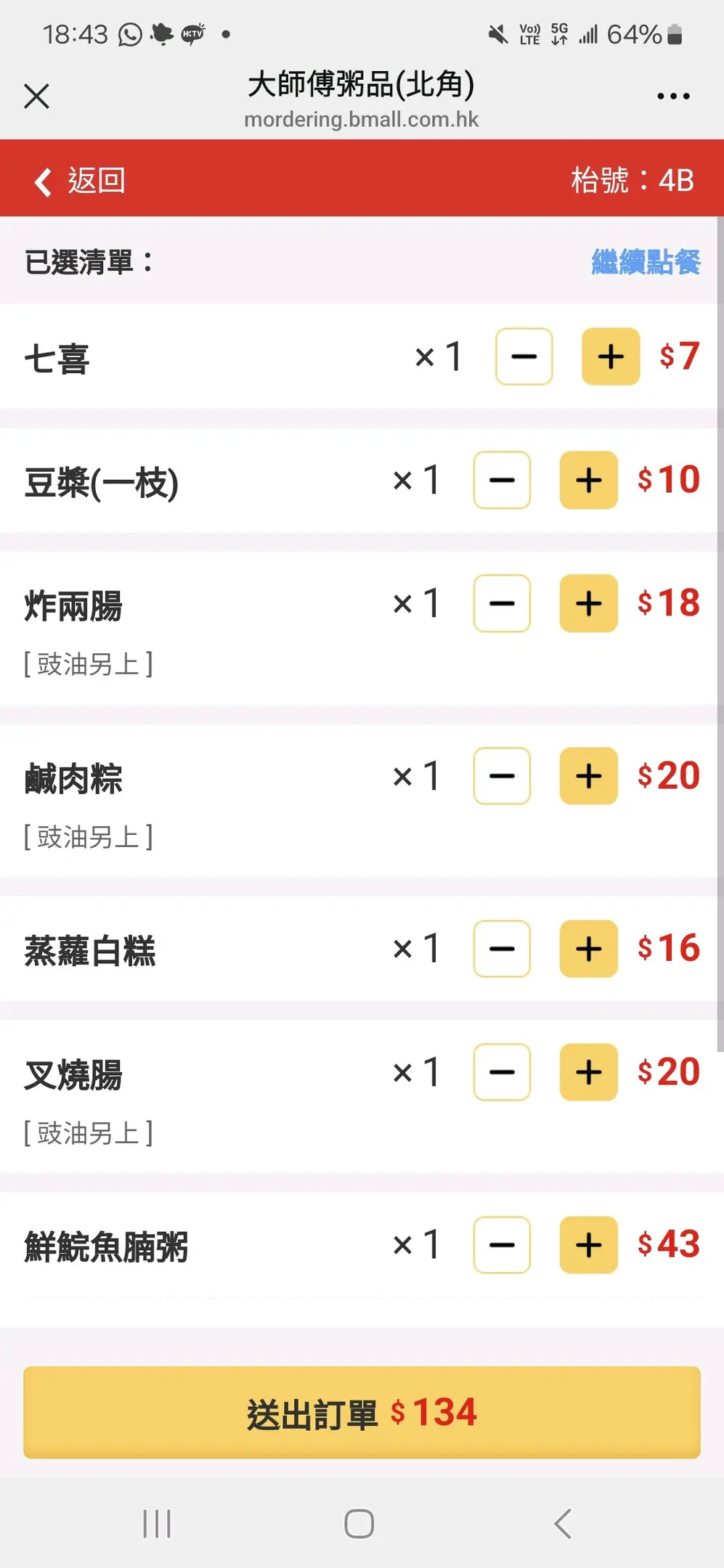Decrease 蒸蘿白糕 quantity
This screenshot has width=724, height=1568.
click(502, 949)
